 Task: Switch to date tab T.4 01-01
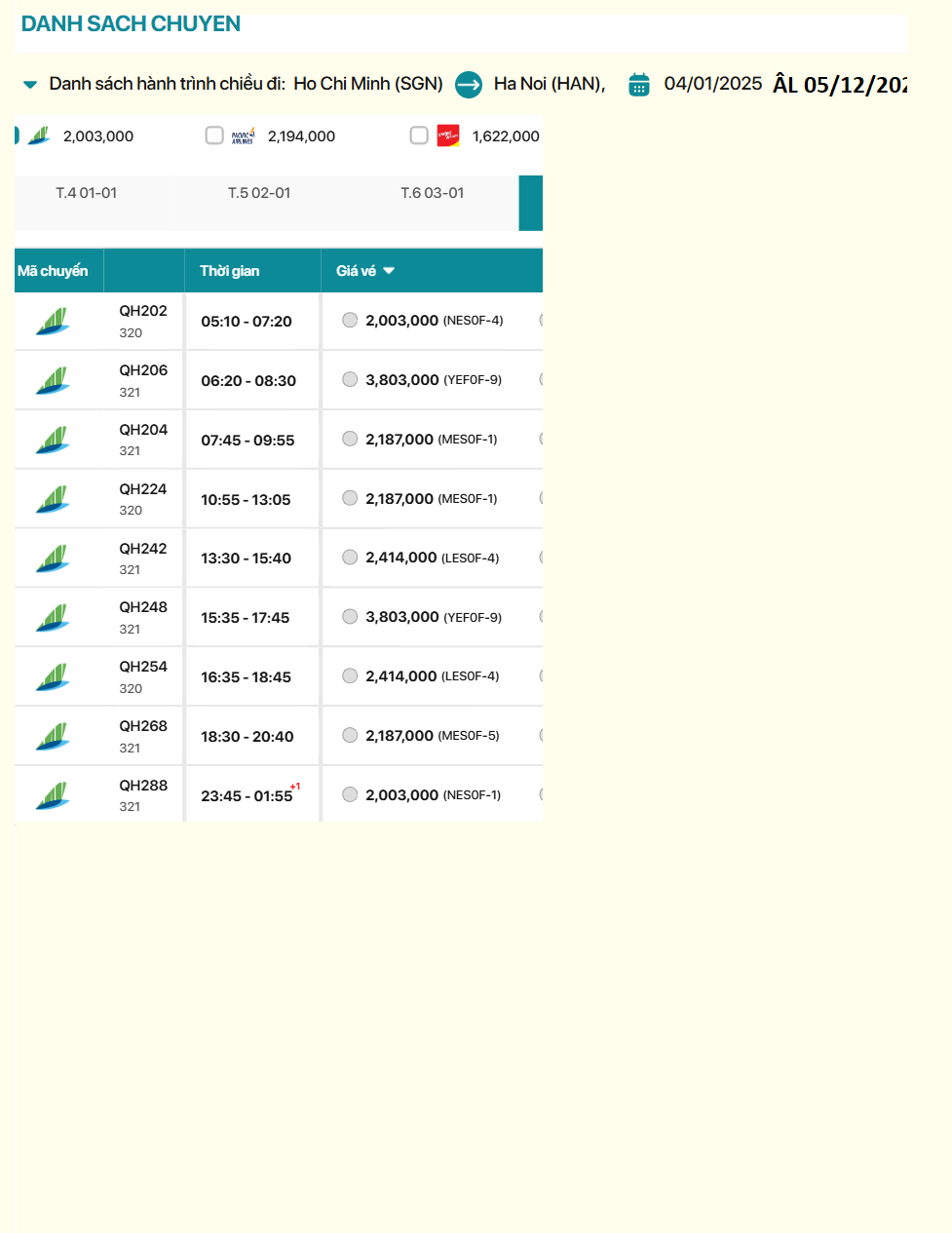[x=87, y=193]
